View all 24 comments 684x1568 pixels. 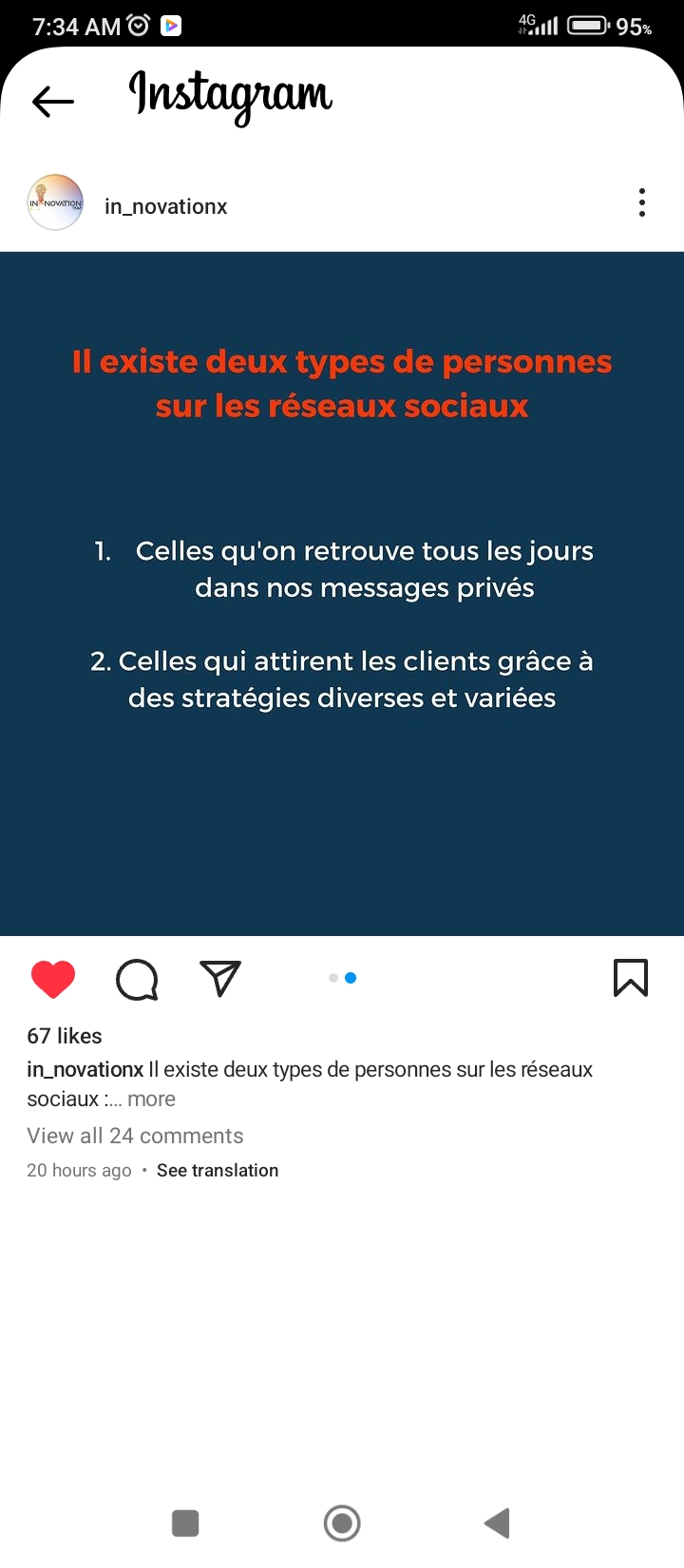(x=135, y=1136)
